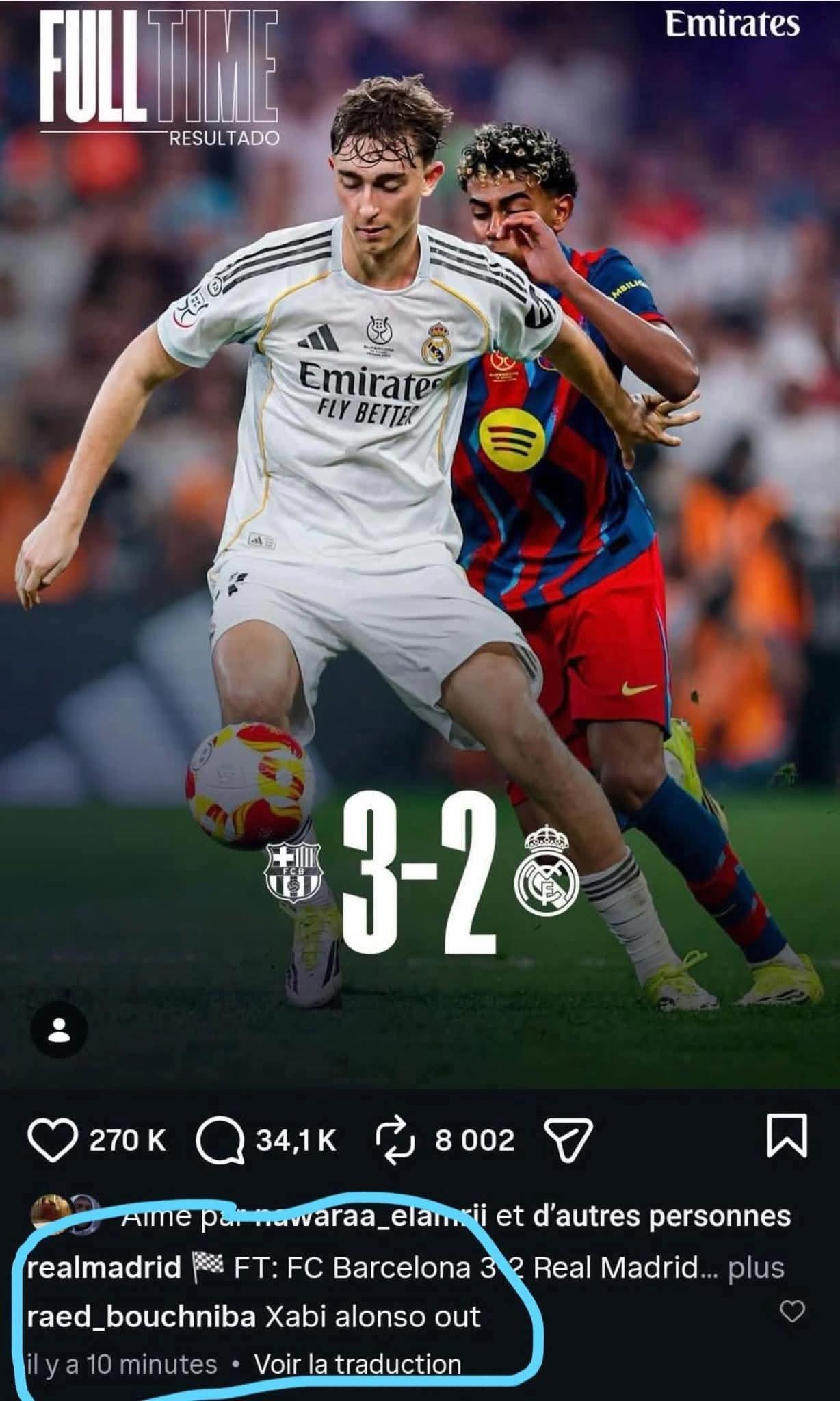Open the comments on this post
The width and height of the screenshot is (840, 1401).
(x=220, y=1140)
